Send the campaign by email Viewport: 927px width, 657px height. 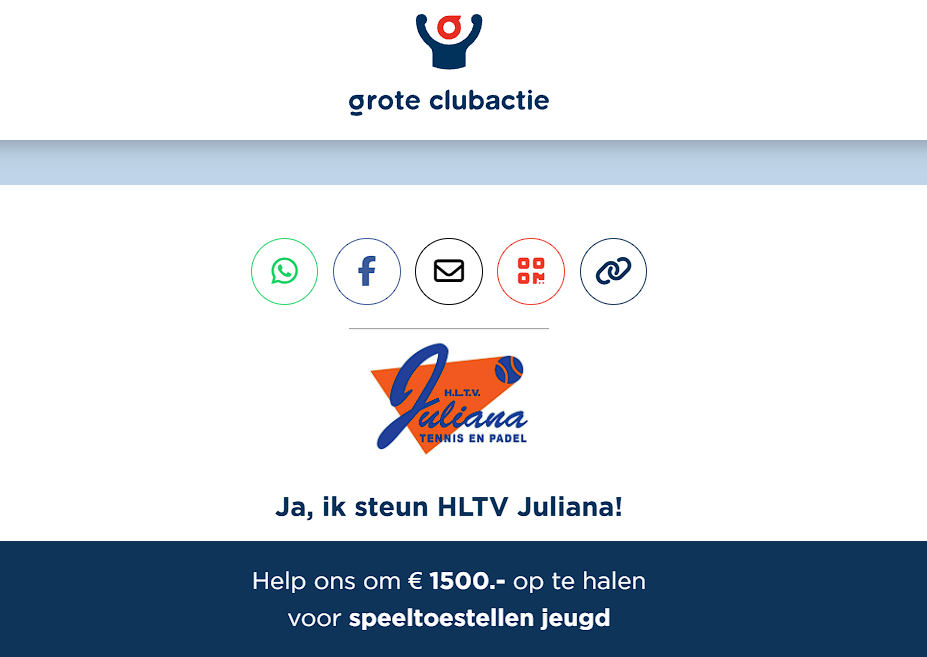click(x=449, y=271)
